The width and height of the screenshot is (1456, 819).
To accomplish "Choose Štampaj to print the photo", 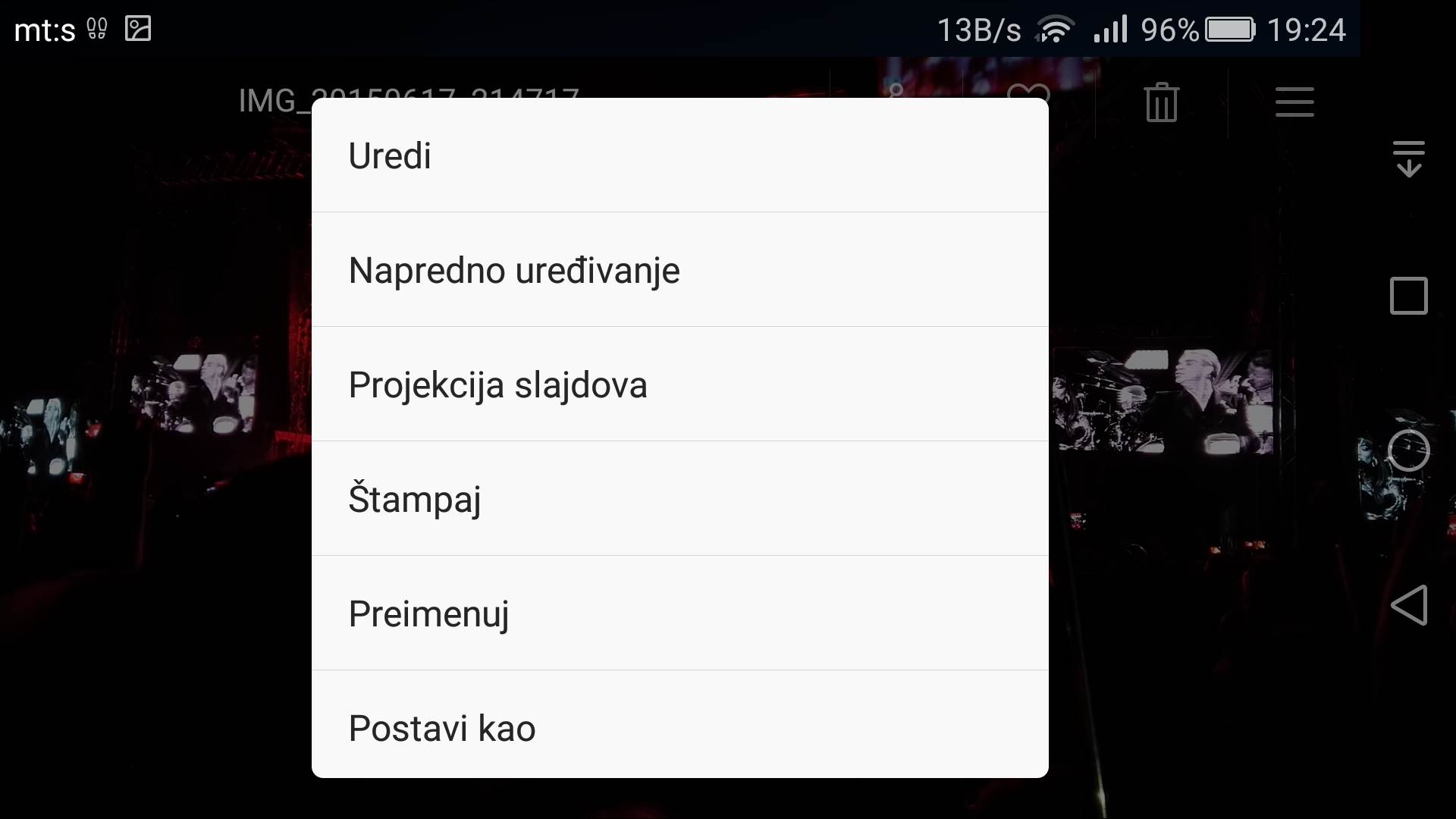I will pyautogui.click(x=679, y=499).
